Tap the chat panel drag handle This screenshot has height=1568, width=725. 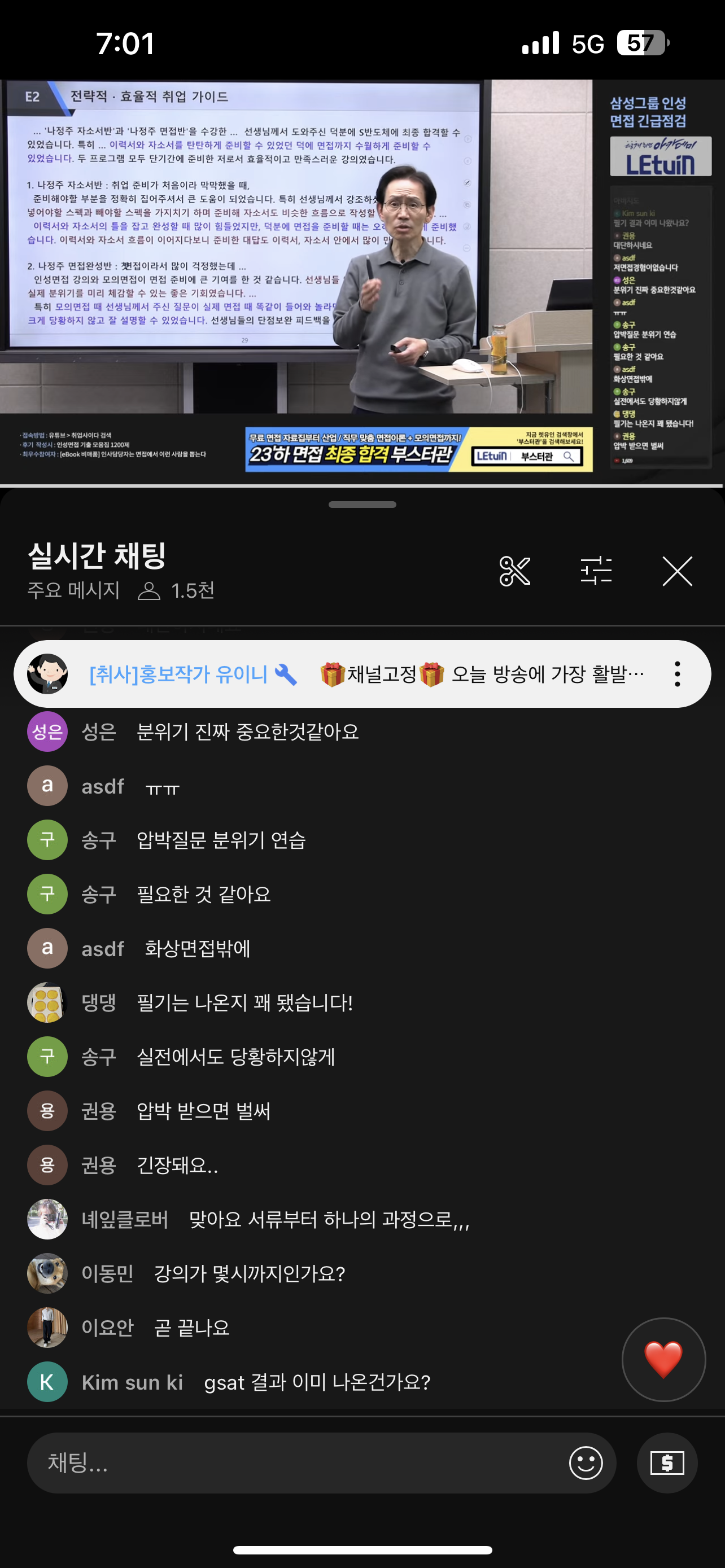[362, 505]
